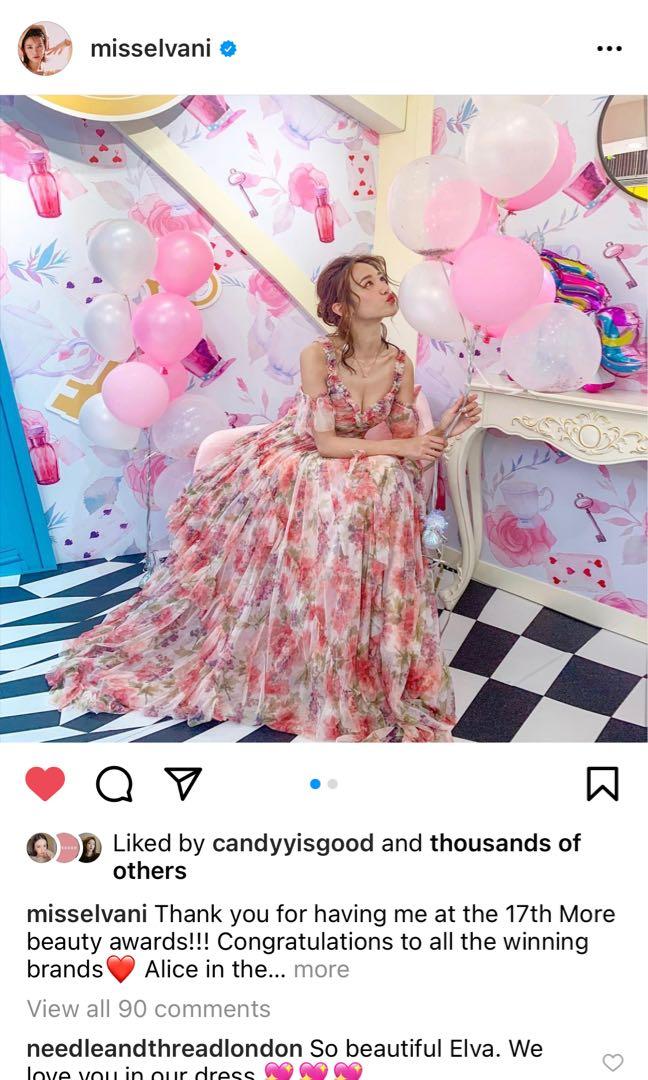Viewport: 648px width, 1080px height.
Task: Share the post via the paper plane icon
Action: click(x=183, y=784)
